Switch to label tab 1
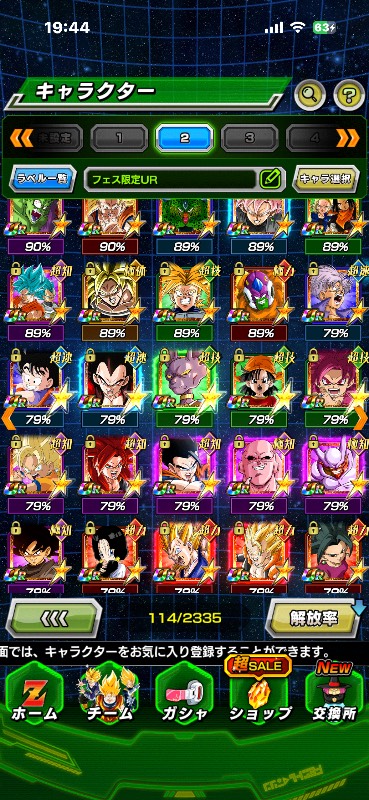The image size is (369, 800). click(x=119, y=137)
